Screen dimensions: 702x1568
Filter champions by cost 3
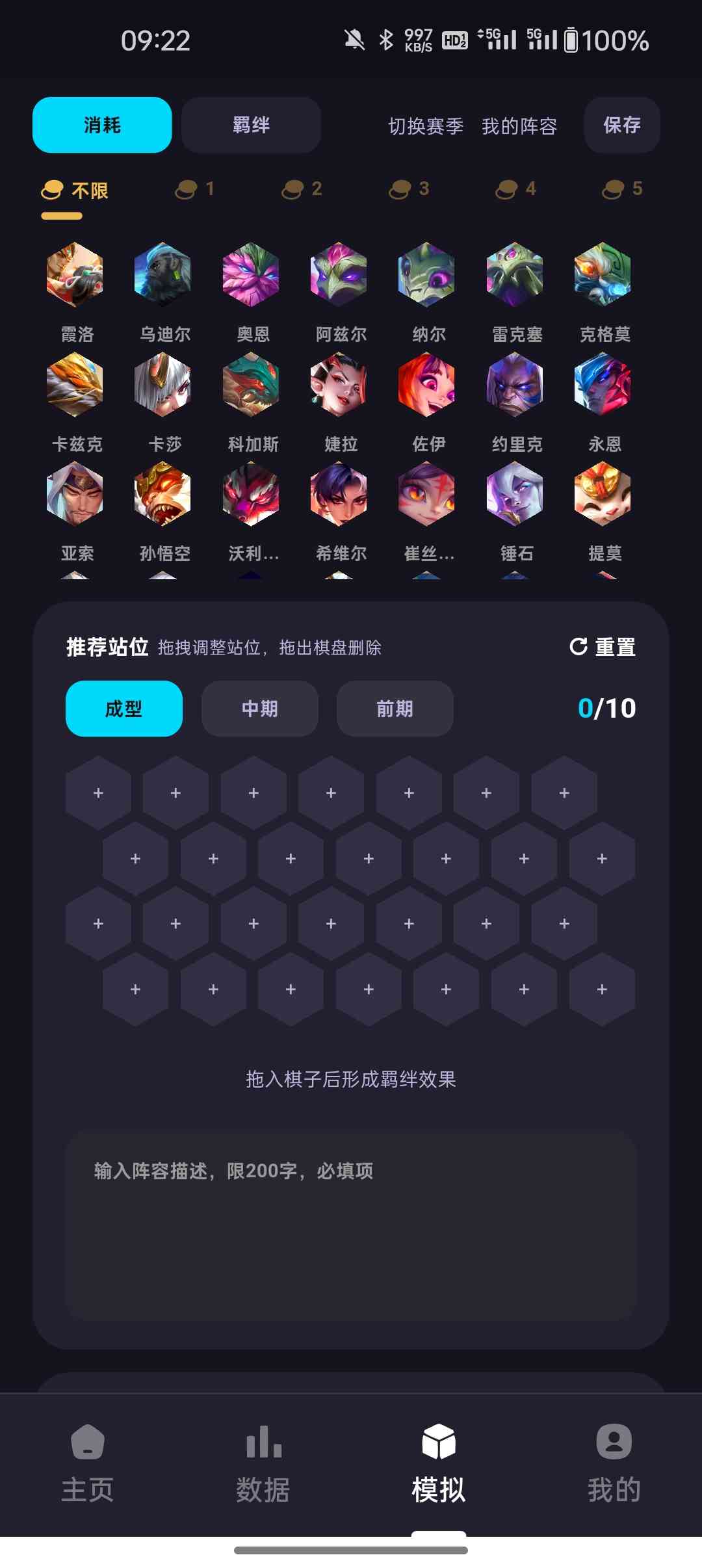click(409, 189)
